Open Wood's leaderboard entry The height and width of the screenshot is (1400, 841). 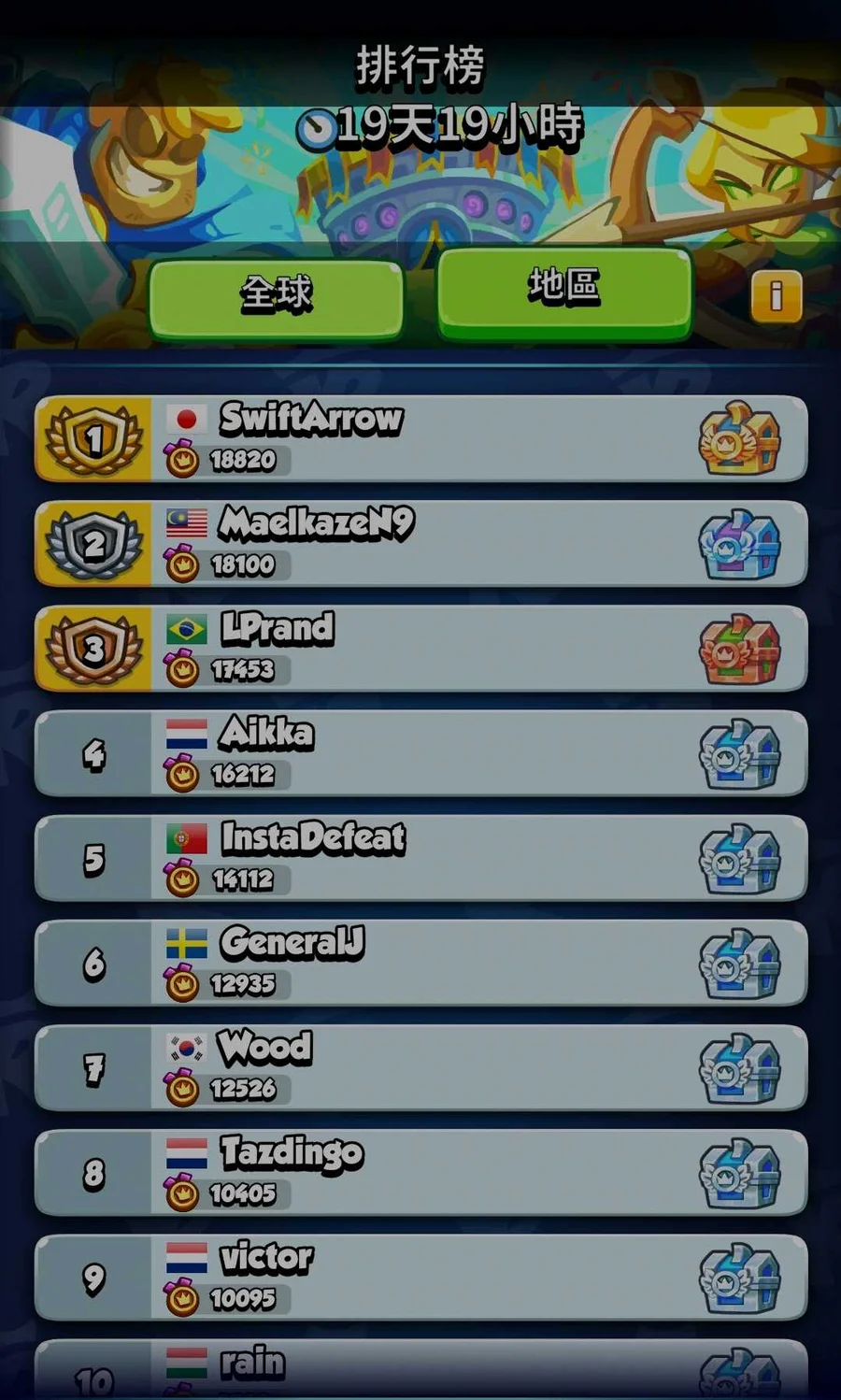coord(420,1066)
